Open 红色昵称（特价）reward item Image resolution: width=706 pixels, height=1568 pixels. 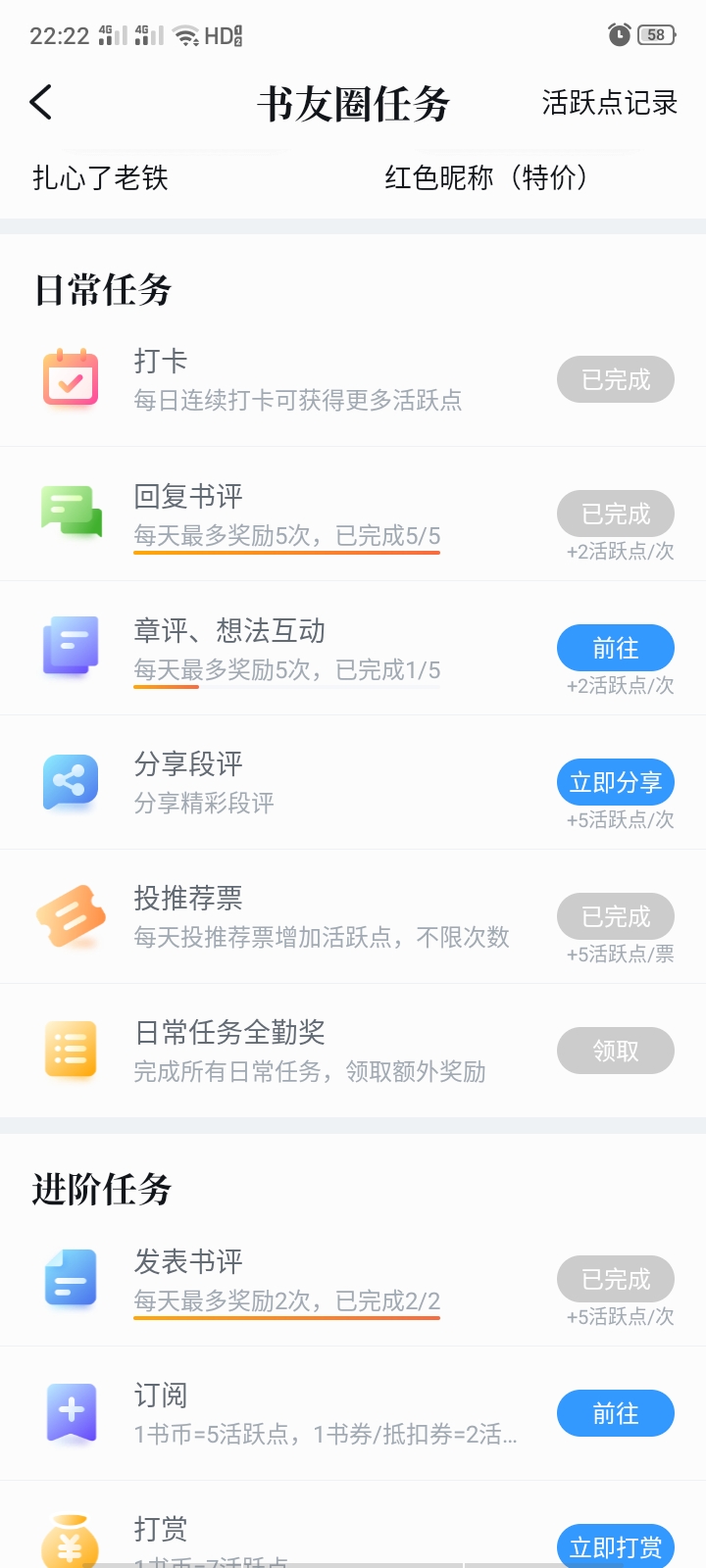486,177
